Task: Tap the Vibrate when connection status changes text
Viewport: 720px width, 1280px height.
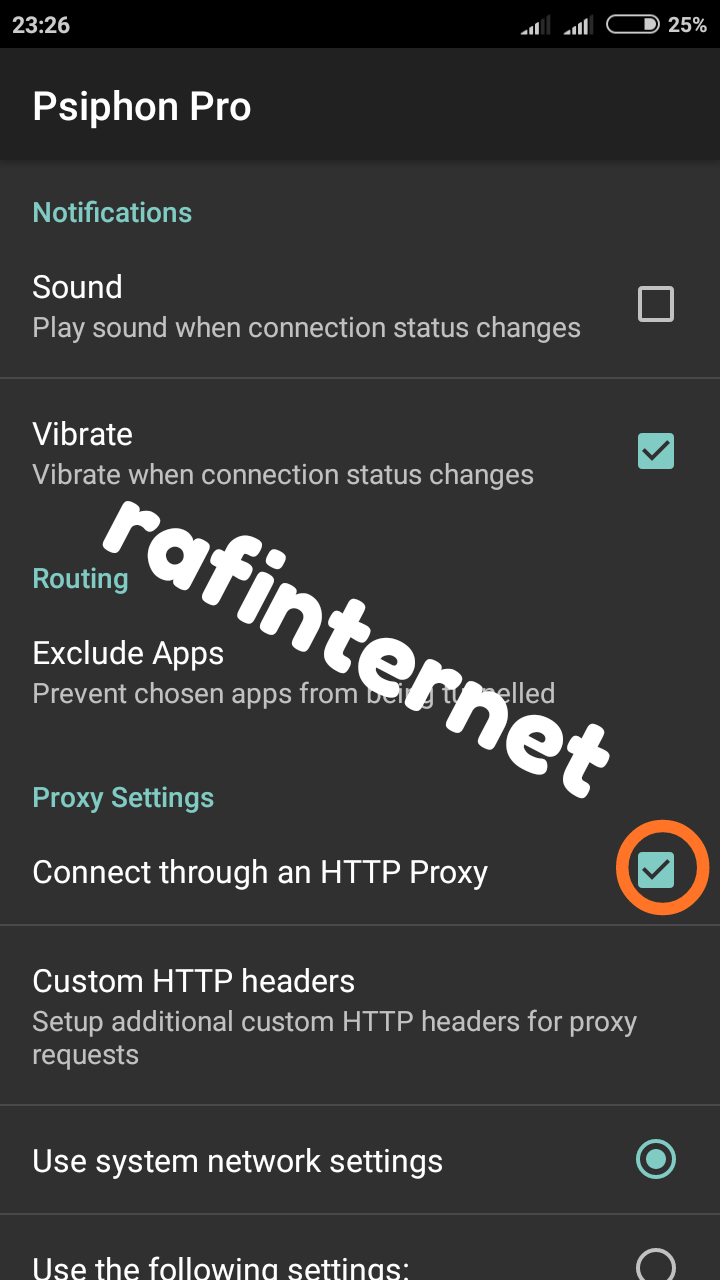Action: click(283, 474)
